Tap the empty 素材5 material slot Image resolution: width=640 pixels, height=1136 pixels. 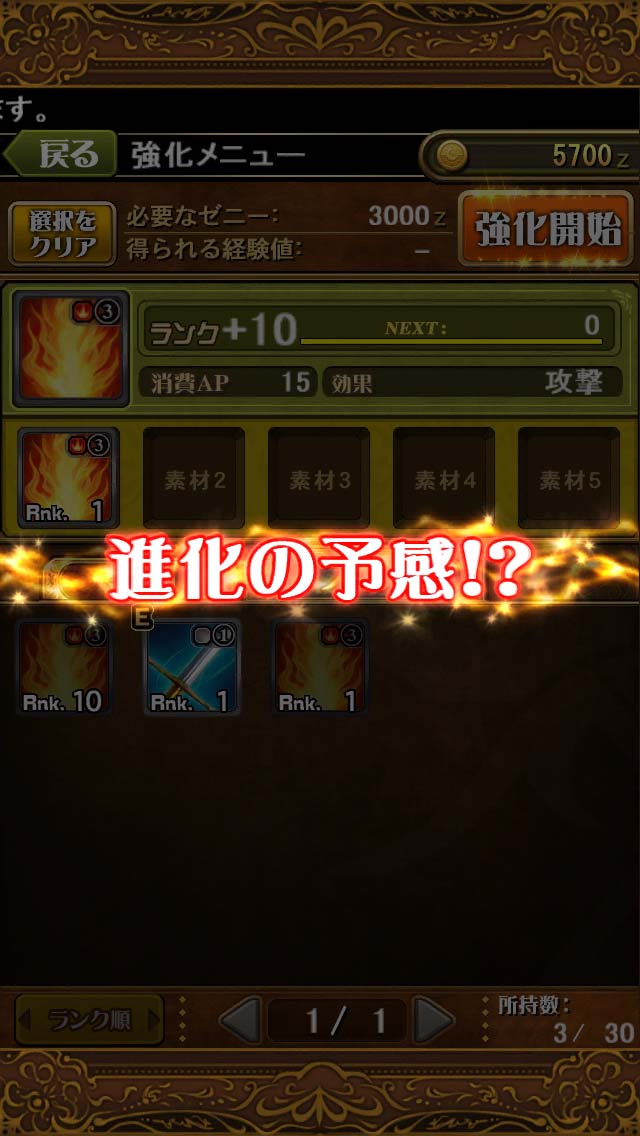[568, 479]
